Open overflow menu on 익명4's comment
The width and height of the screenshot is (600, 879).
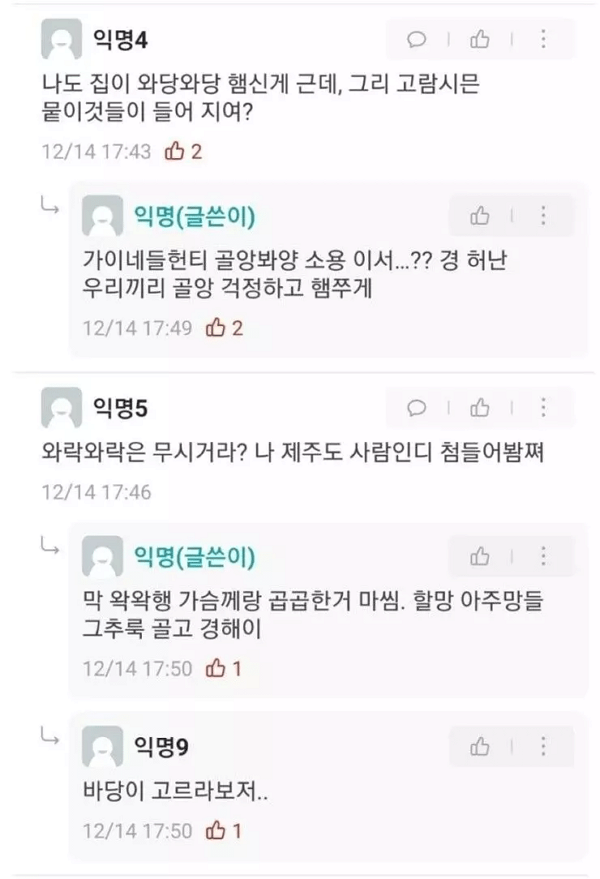543,40
